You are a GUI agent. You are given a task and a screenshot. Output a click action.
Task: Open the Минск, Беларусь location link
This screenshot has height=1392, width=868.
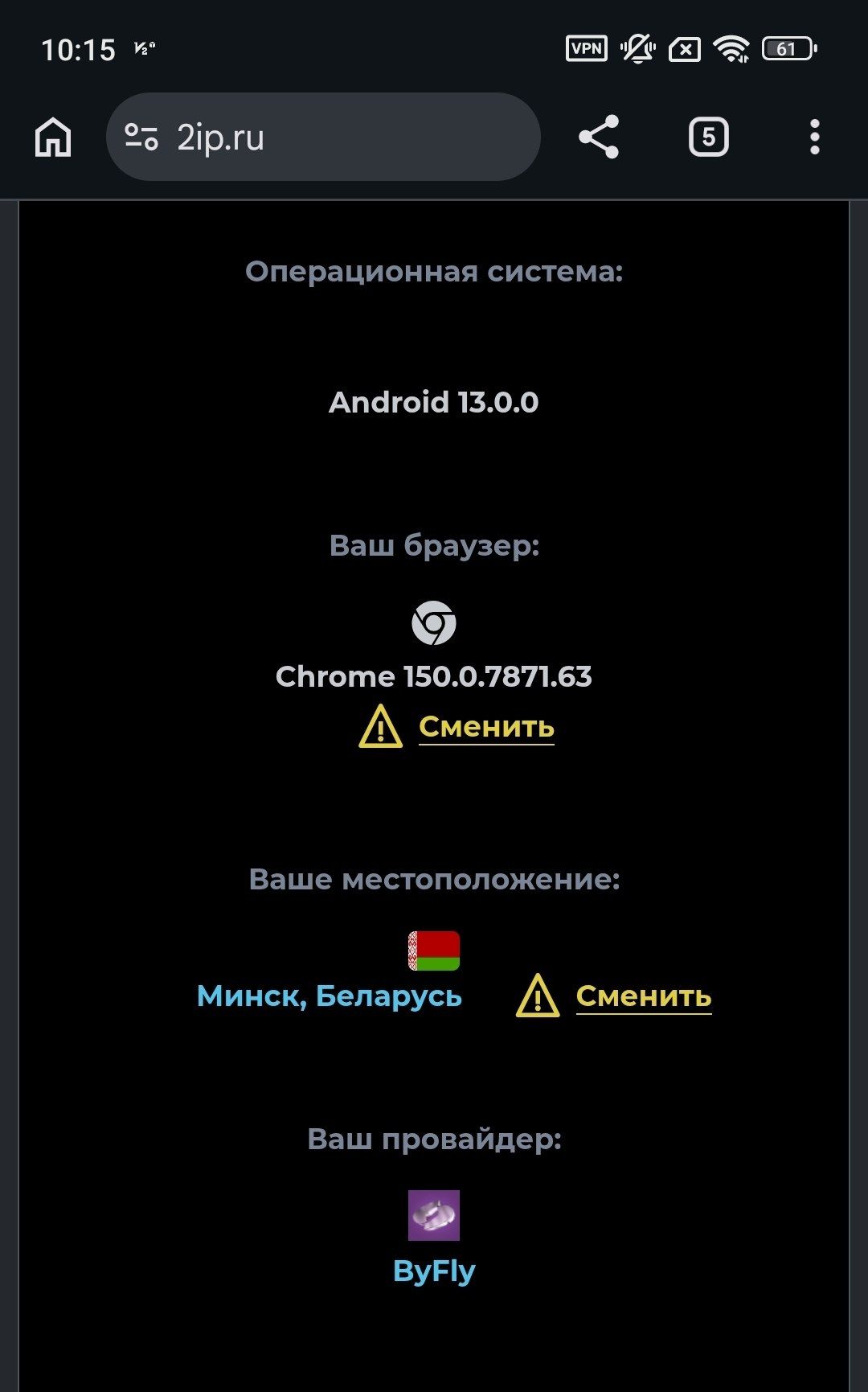click(330, 996)
